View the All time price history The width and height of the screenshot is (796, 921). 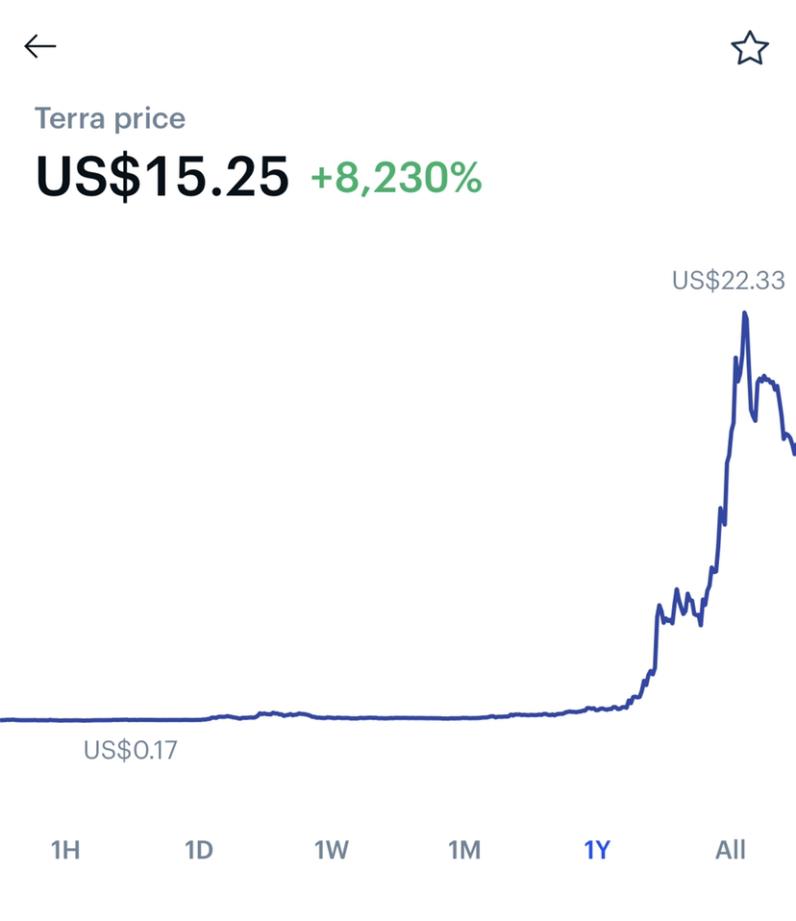(730, 851)
